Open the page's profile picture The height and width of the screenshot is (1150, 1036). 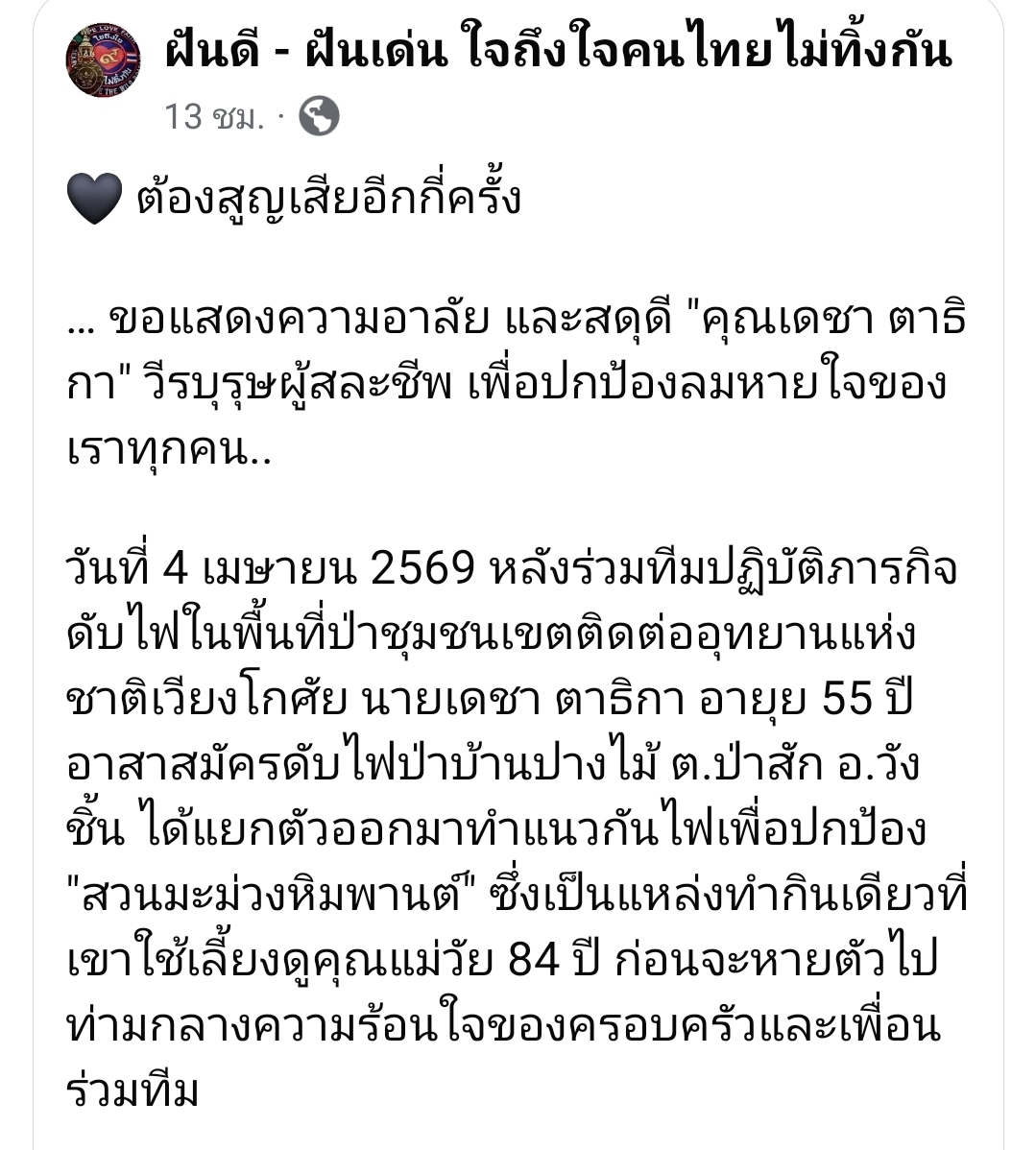click(103, 60)
